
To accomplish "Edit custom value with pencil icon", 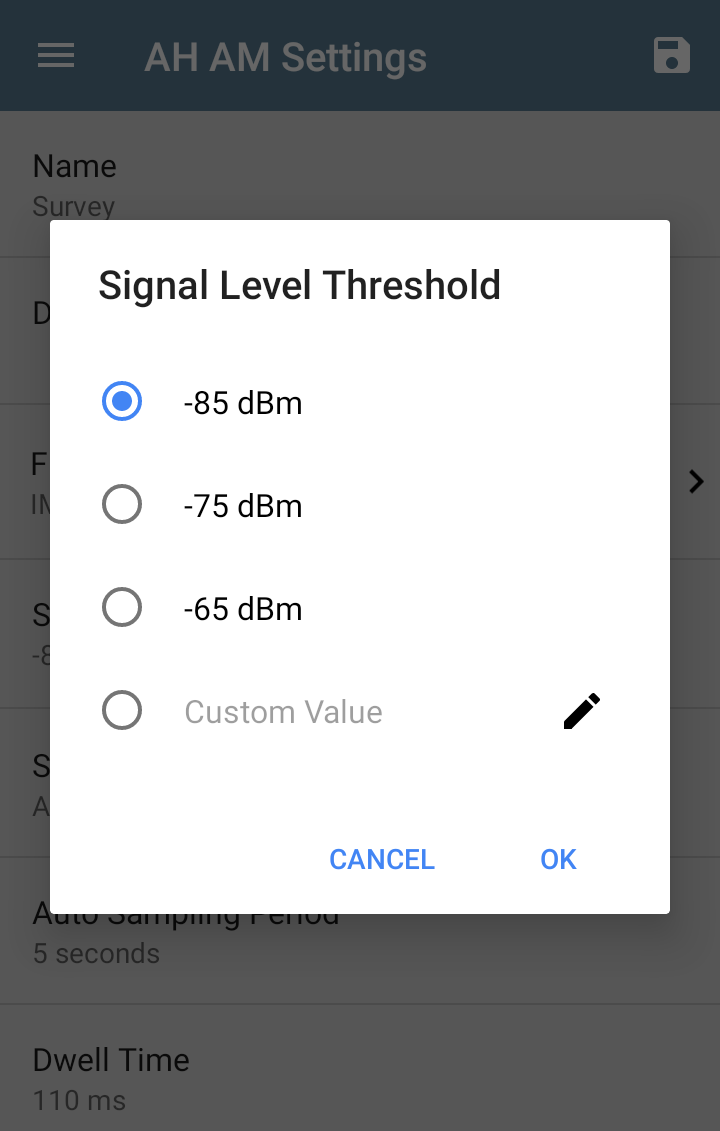I will coord(582,711).
